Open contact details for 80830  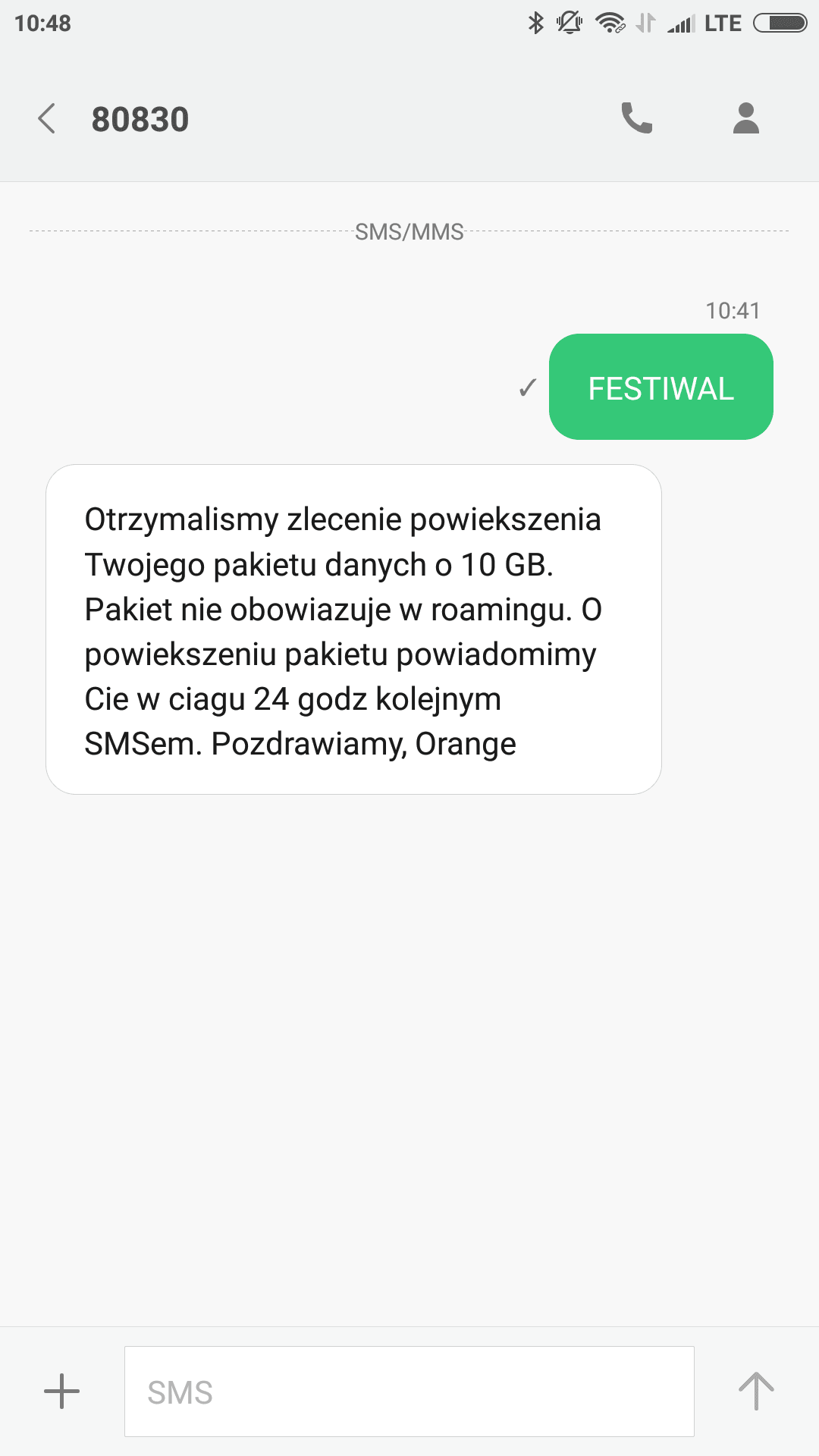point(746,118)
